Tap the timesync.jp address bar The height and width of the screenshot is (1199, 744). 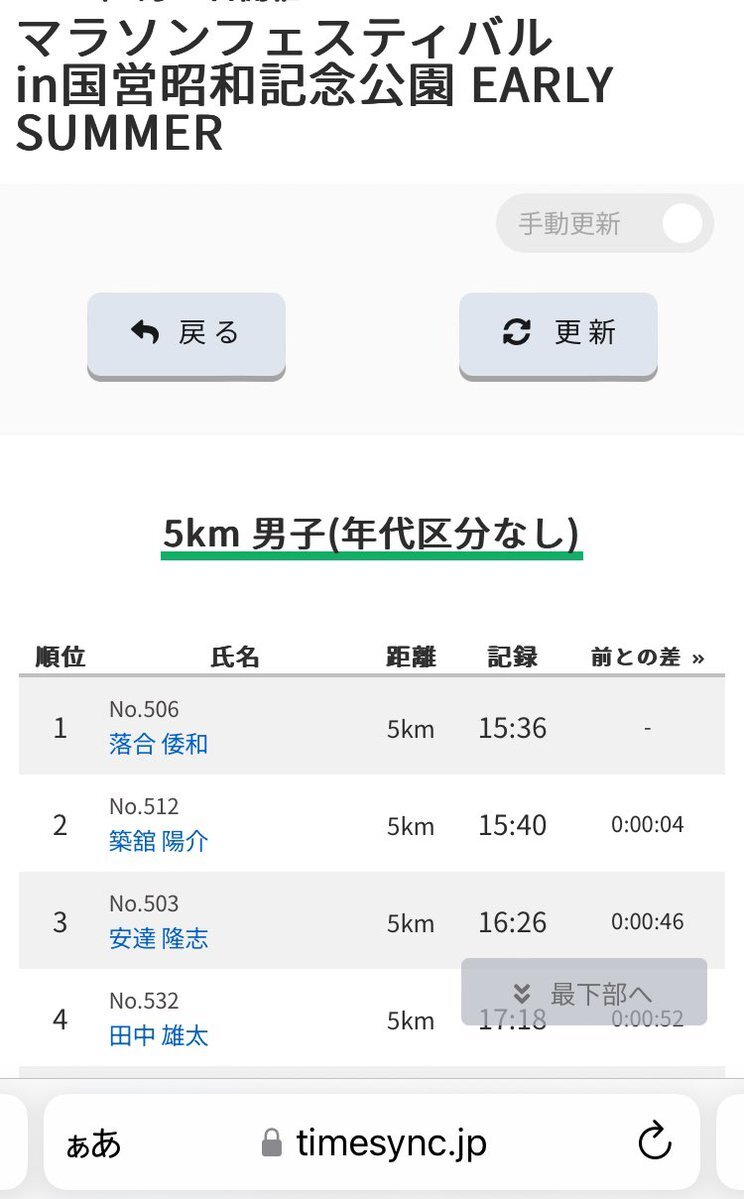point(372,1142)
